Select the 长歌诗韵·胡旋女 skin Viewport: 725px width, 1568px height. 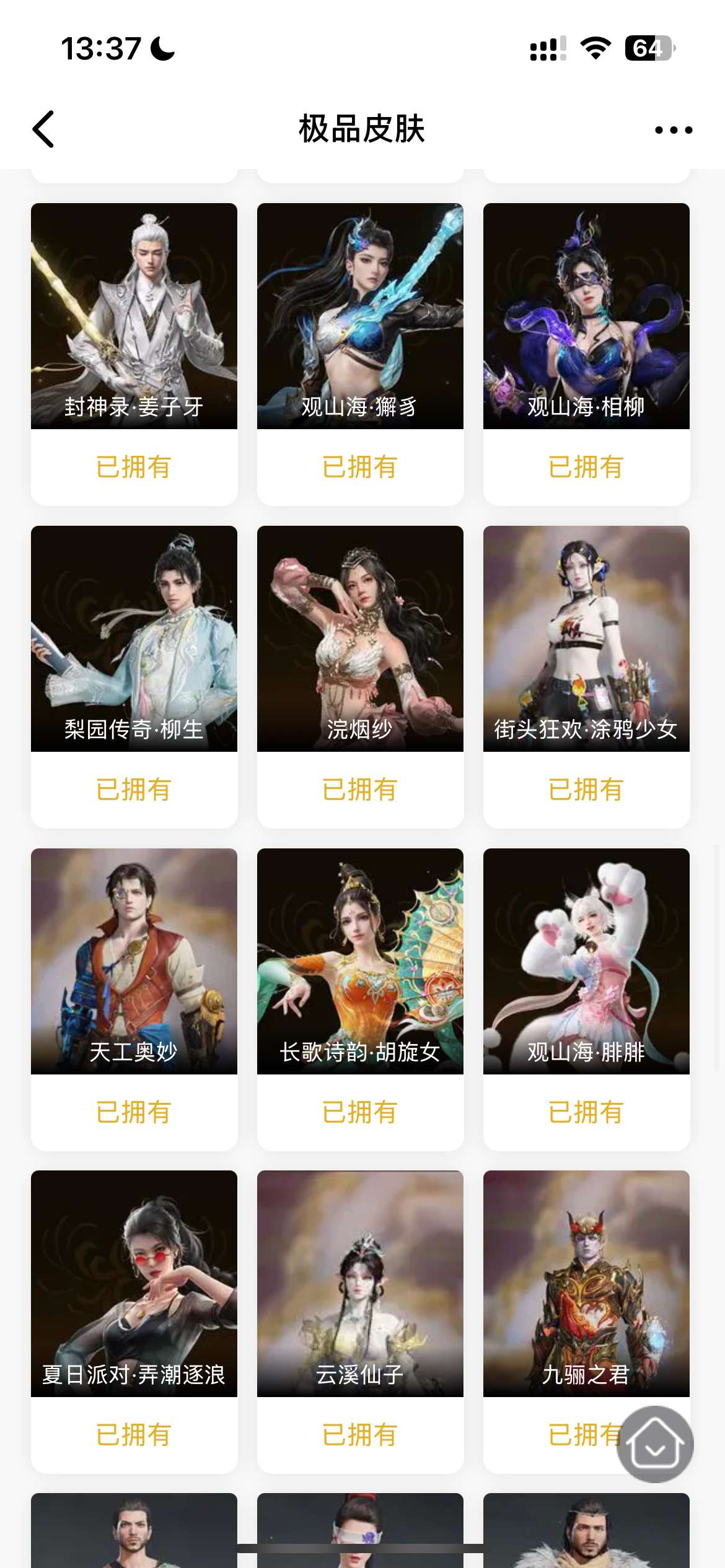pyautogui.click(x=360, y=961)
